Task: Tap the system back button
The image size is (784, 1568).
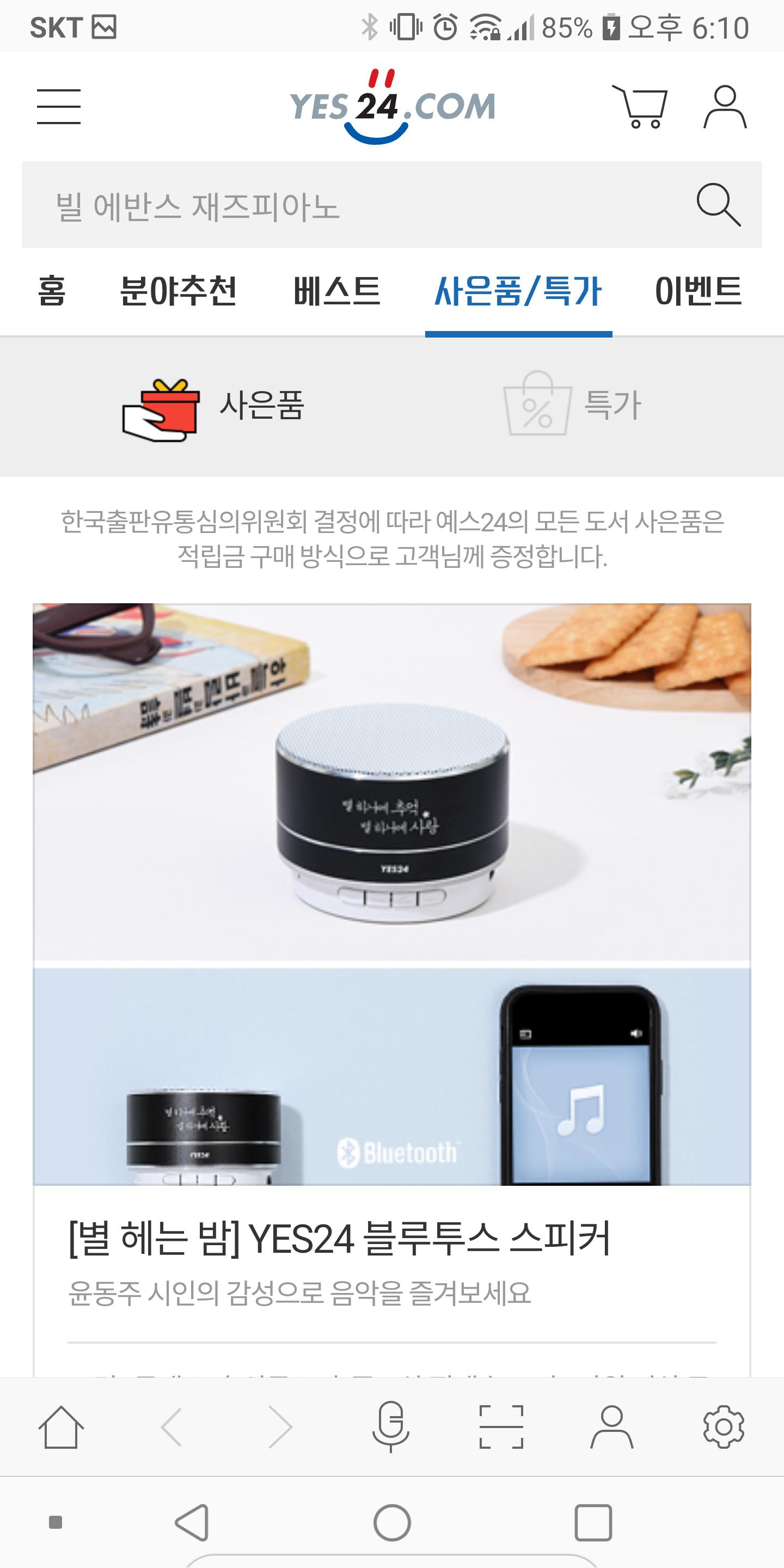Action: click(192, 1522)
